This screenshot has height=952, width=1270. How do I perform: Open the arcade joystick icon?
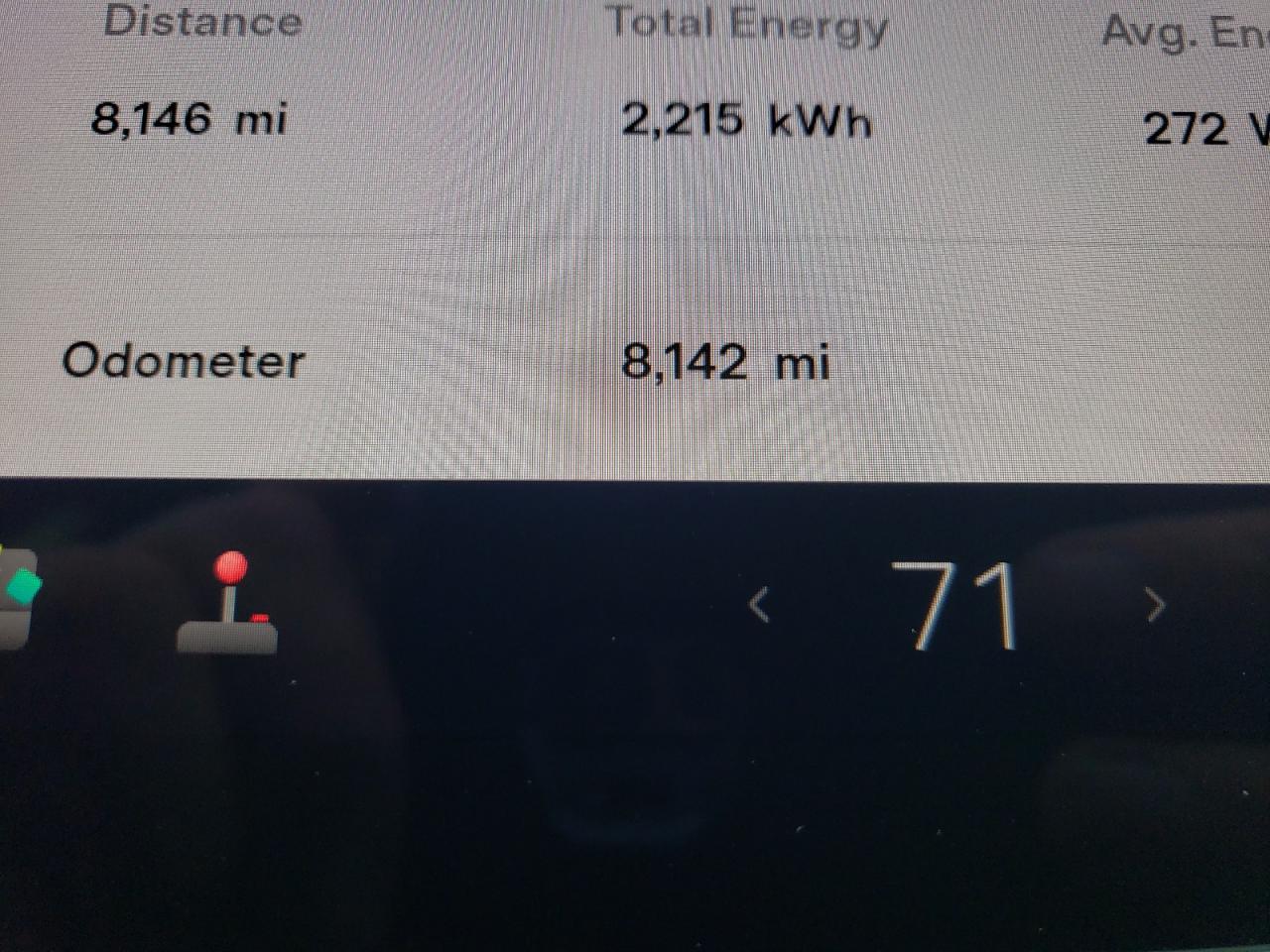[x=227, y=606]
